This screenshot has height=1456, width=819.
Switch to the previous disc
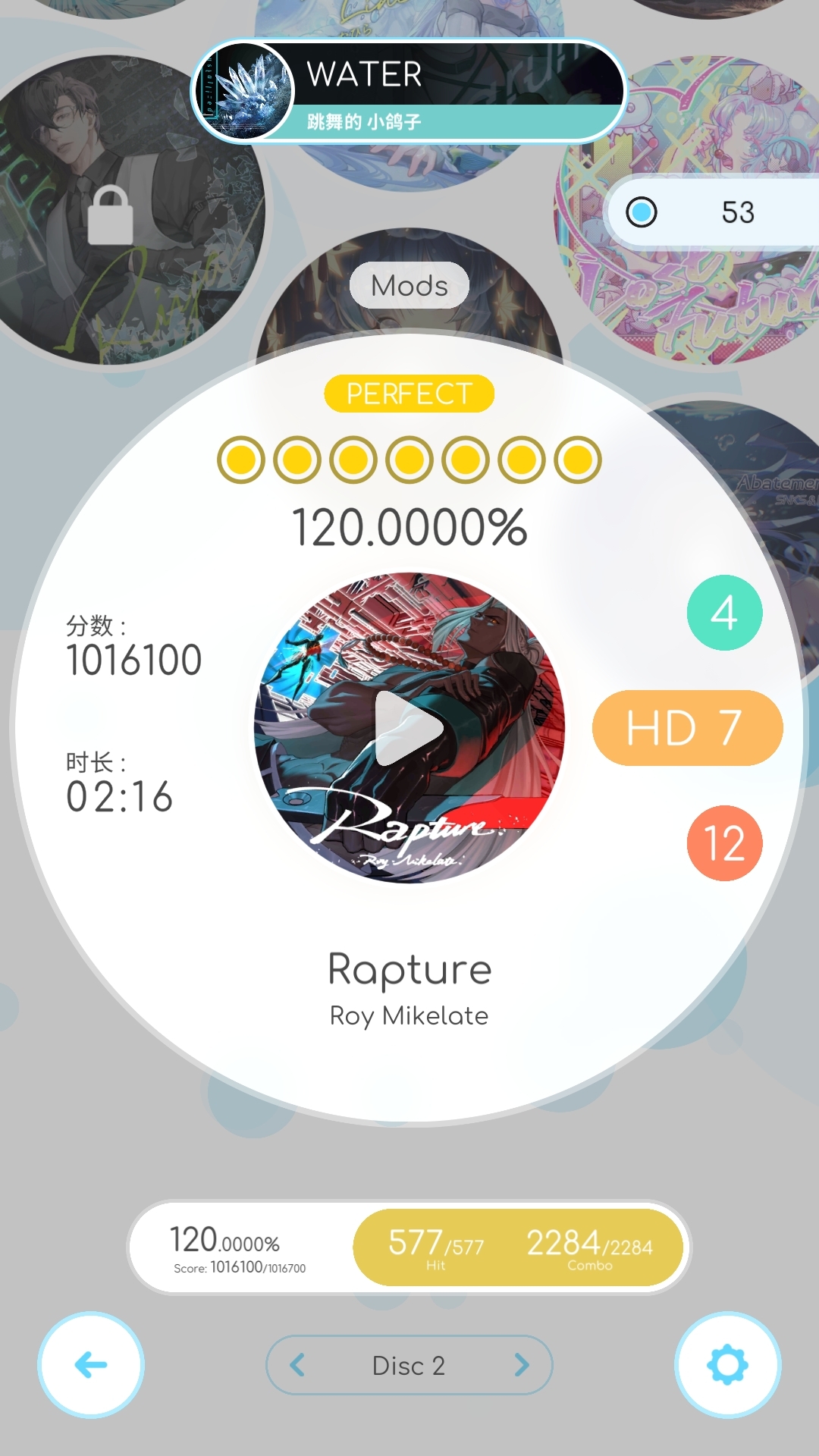pyautogui.click(x=298, y=1365)
